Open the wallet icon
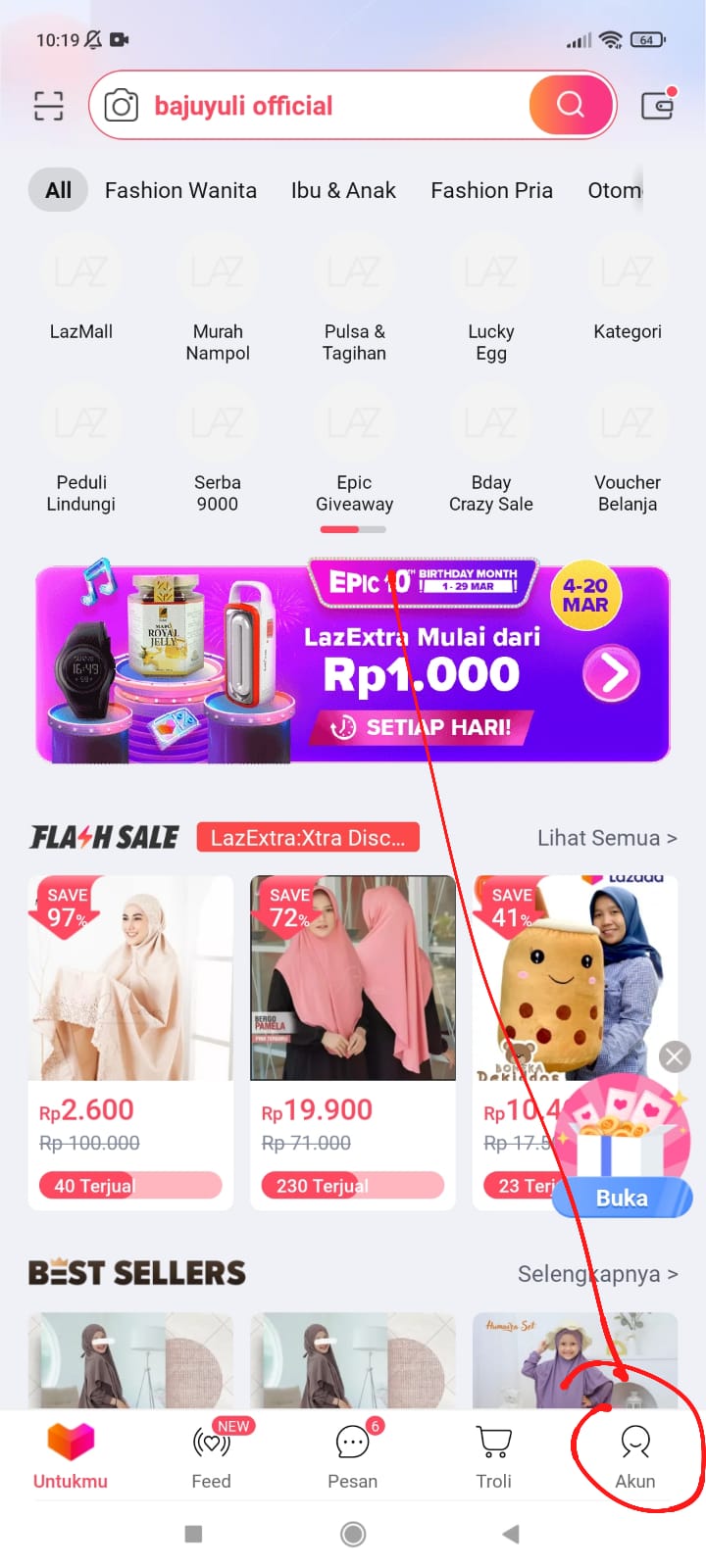This screenshot has width=706, height=1568. pyautogui.click(x=658, y=104)
